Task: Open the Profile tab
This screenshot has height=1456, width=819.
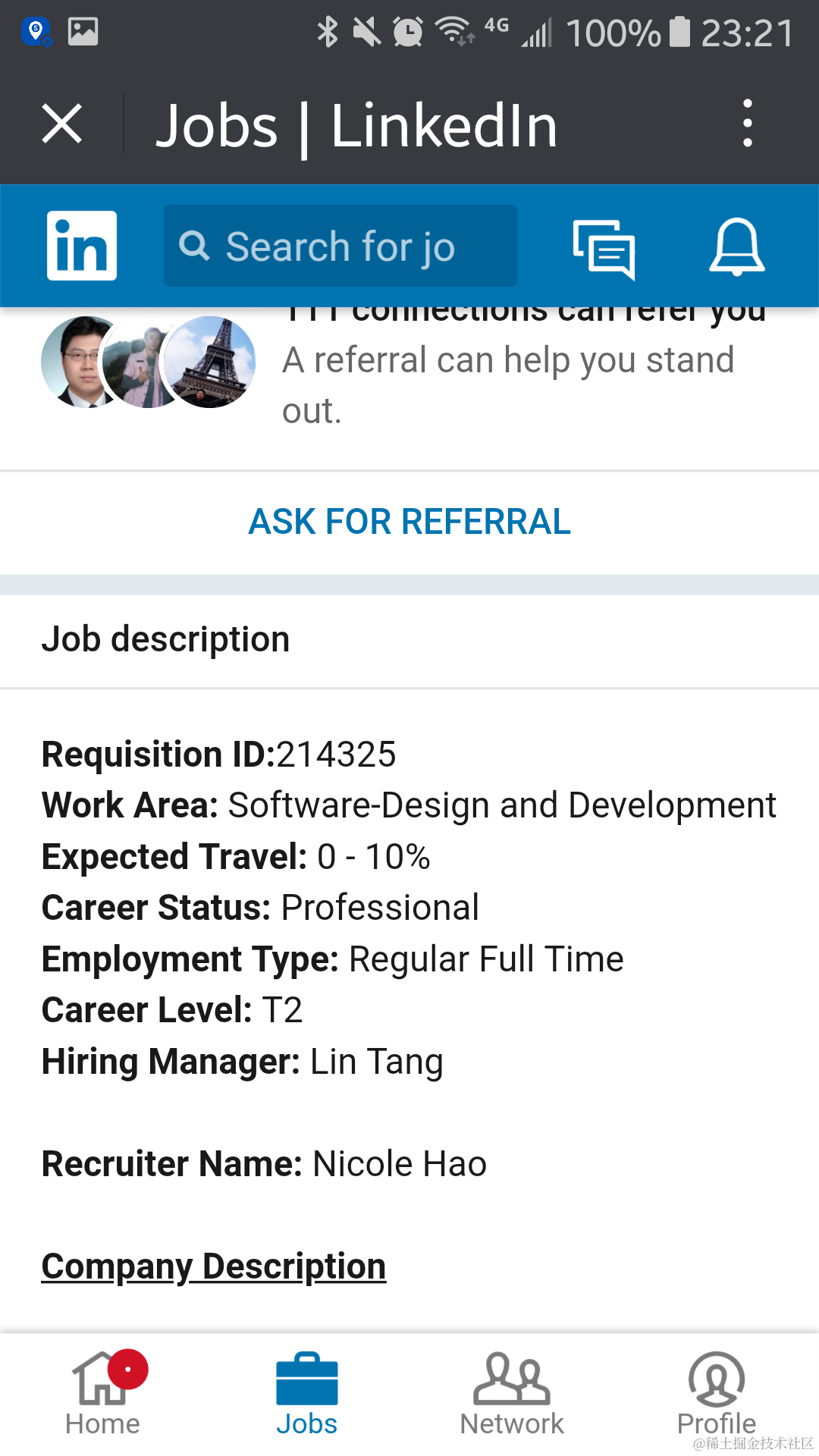Action: pyautogui.click(x=717, y=1394)
